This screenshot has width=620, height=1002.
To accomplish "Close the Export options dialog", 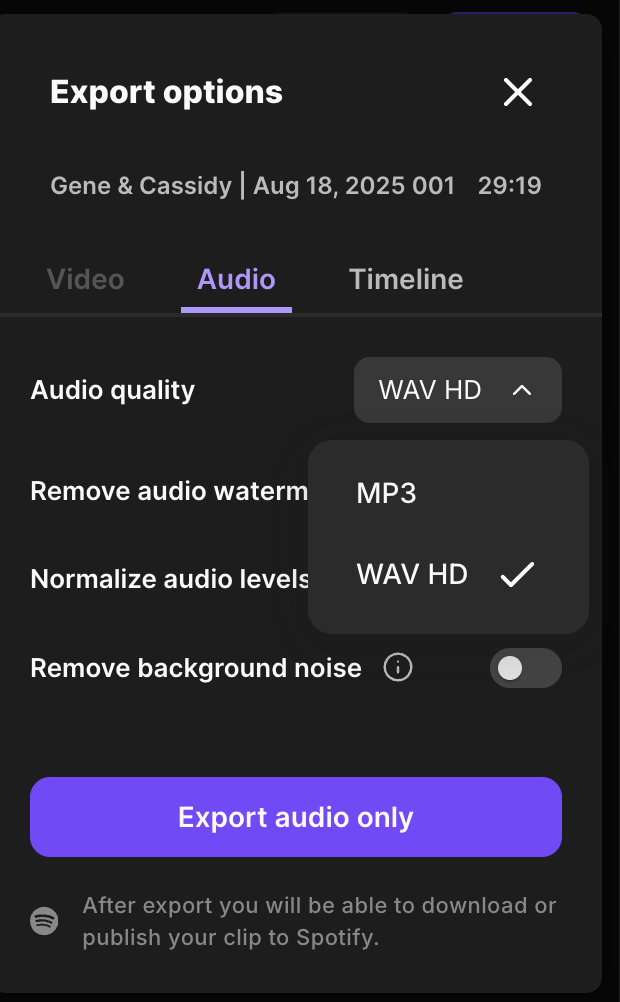I will tap(517, 93).
